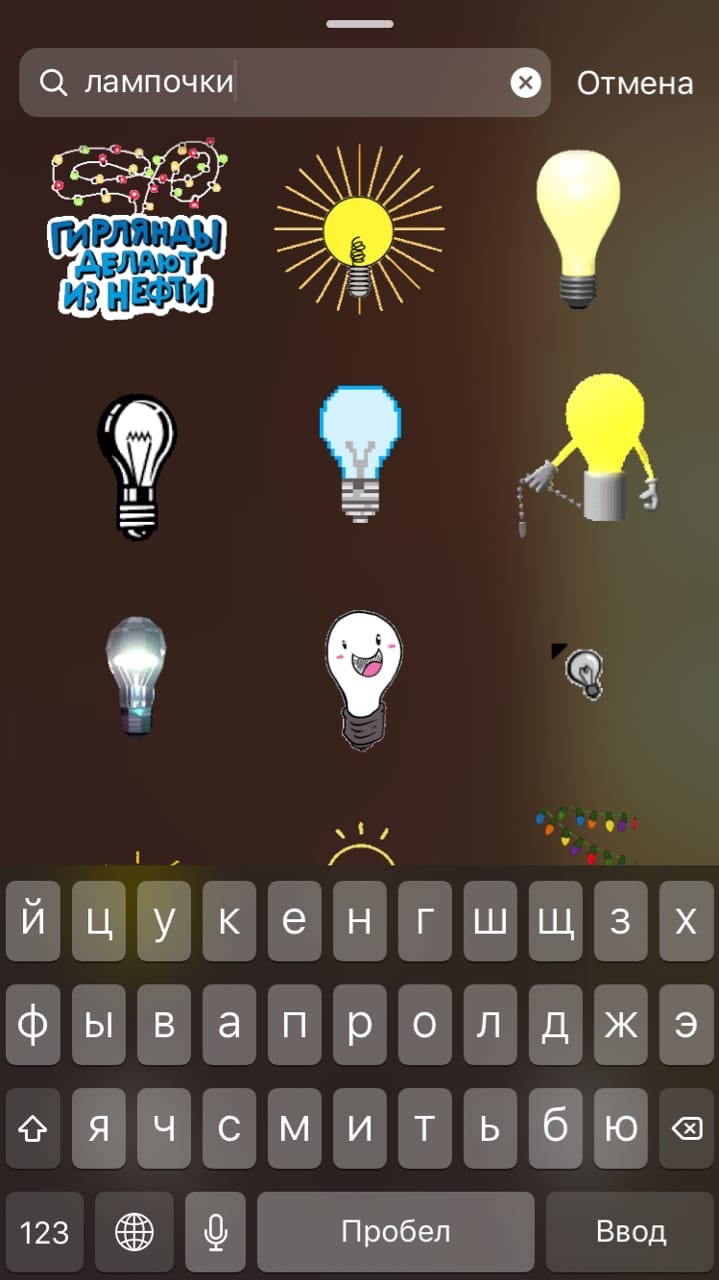Select the "Гирлянды делают из нефти" sticker
Viewport: 719px width, 1280px height.
coord(138,229)
